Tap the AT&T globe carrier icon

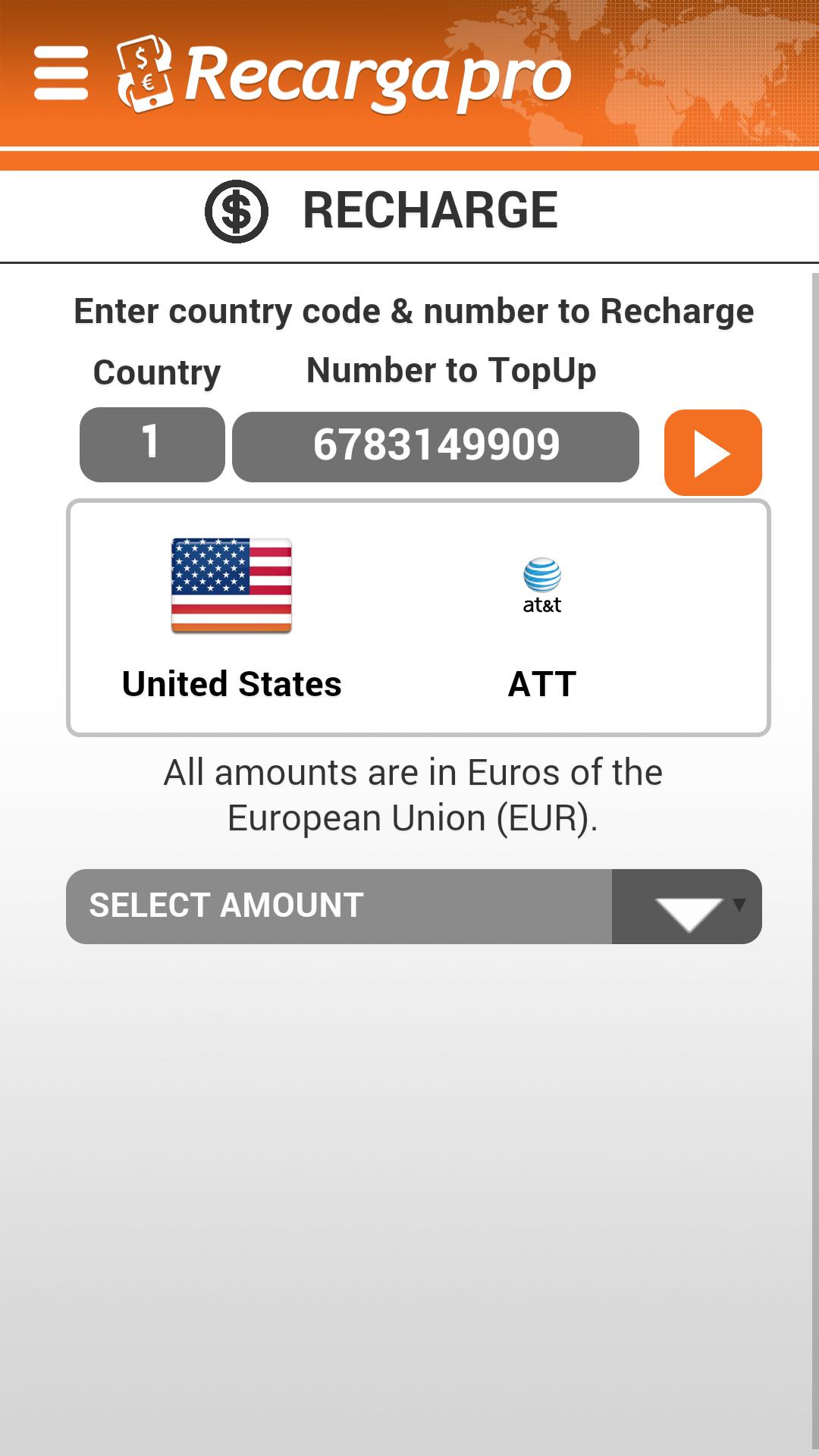tap(543, 576)
